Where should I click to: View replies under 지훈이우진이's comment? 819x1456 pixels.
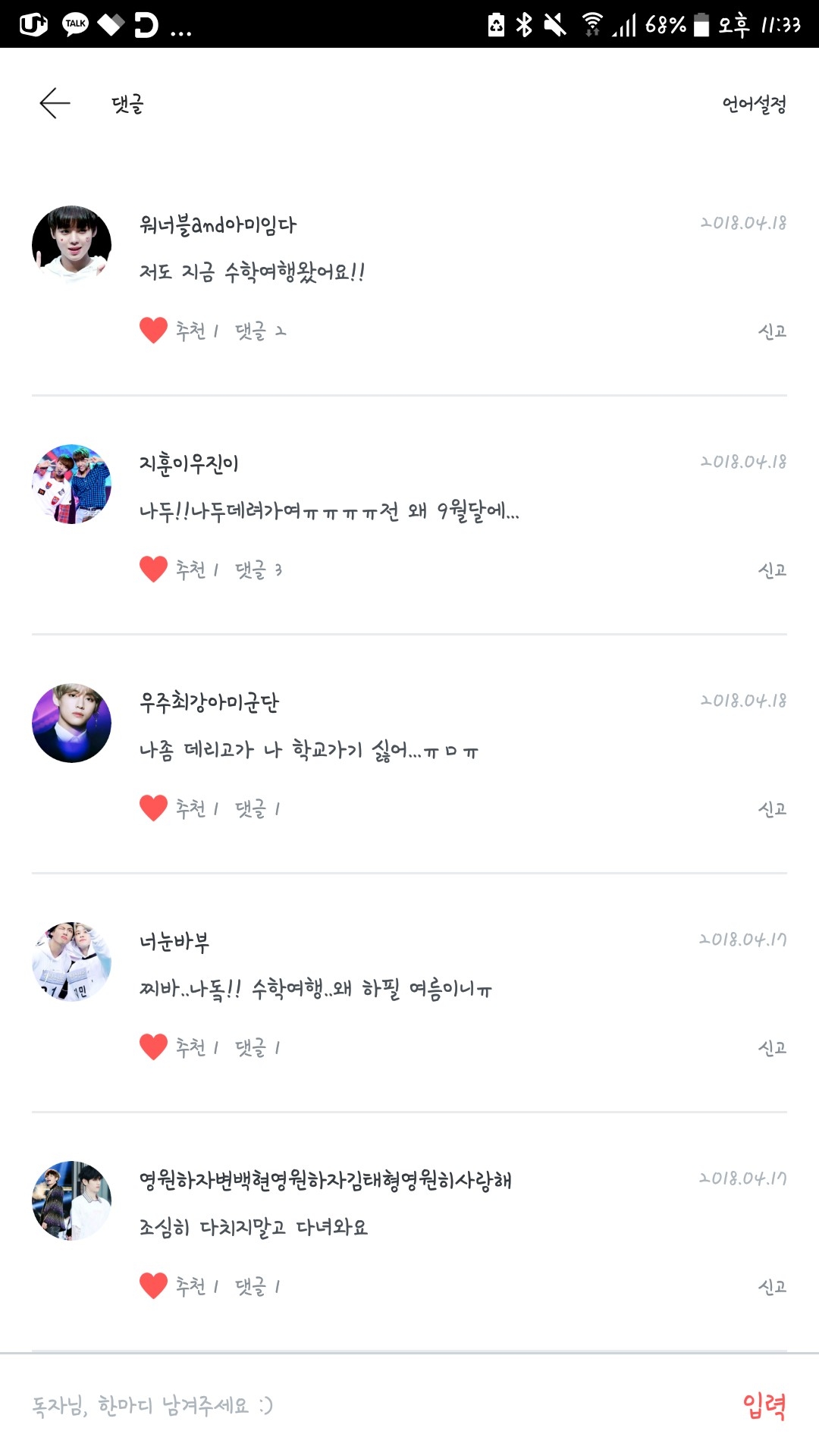[259, 570]
